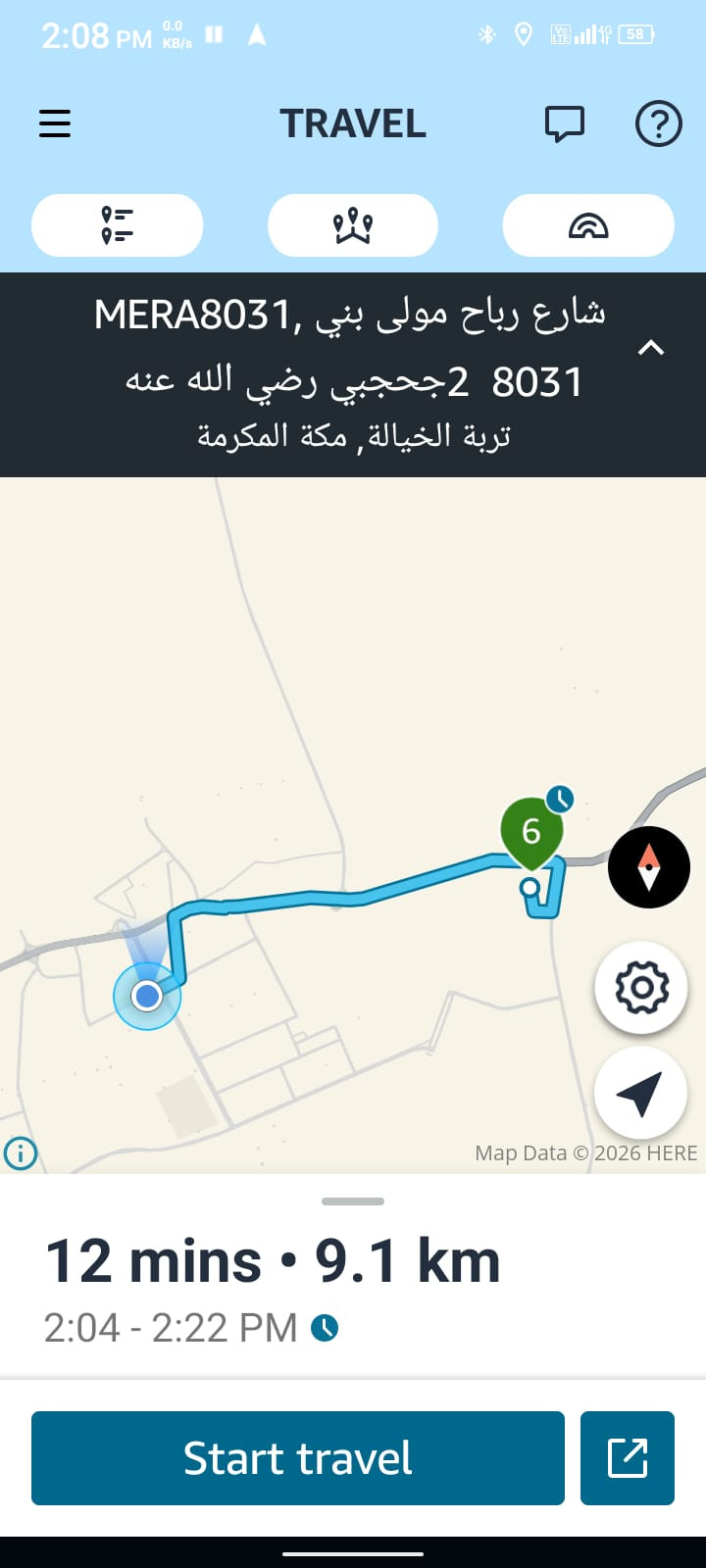Open map settings gear

(641, 988)
